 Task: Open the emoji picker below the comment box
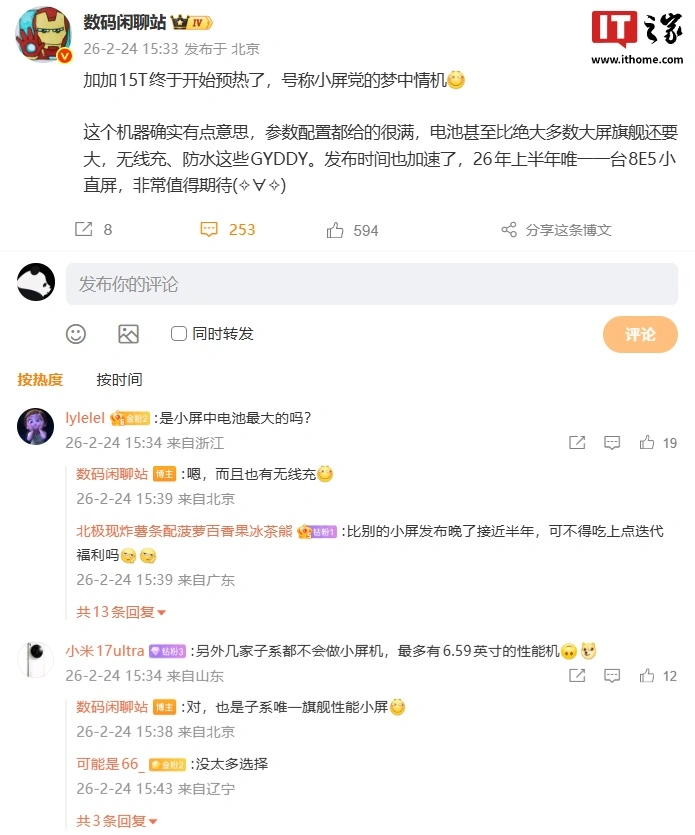coord(76,334)
